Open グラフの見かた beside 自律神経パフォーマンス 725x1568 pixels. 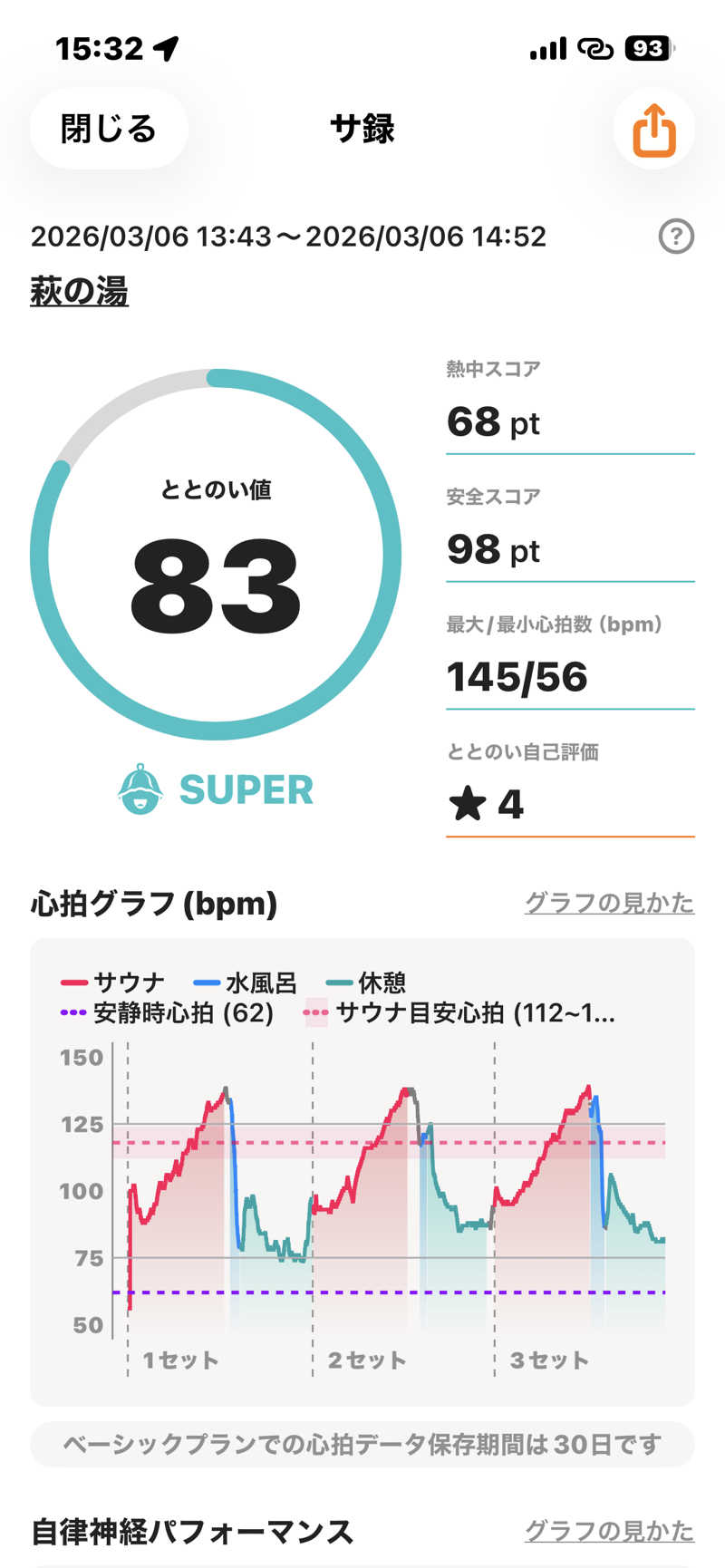click(609, 1531)
